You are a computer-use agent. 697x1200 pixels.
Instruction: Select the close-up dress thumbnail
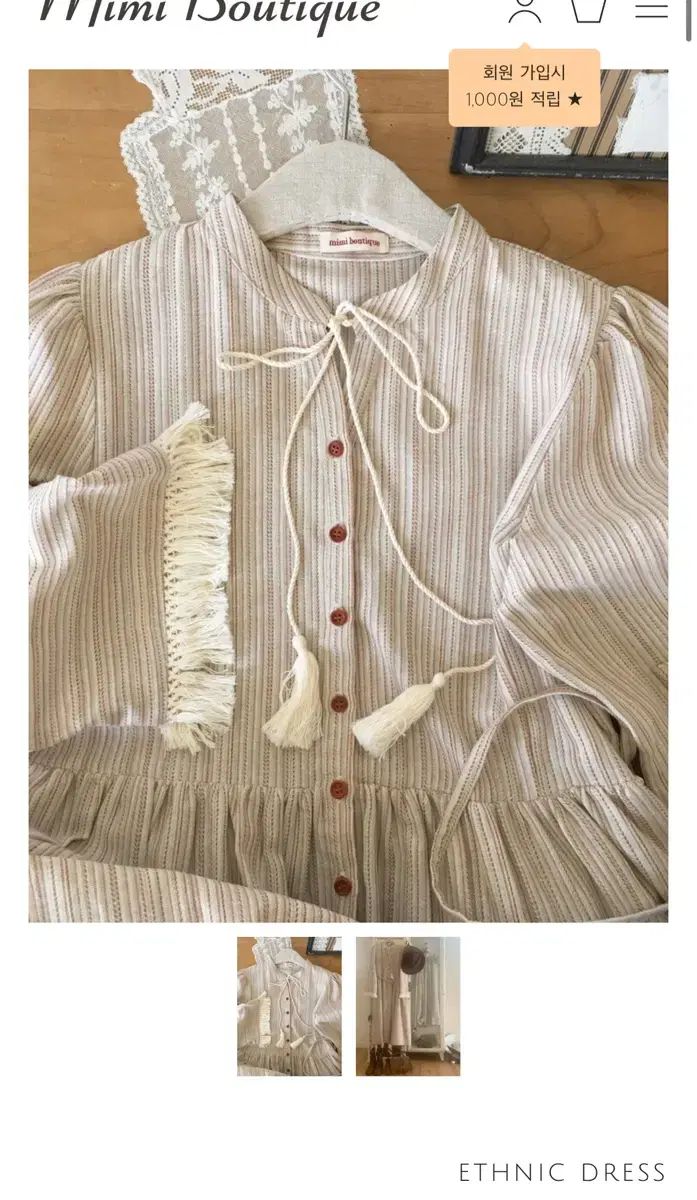tap(289, 1005)
